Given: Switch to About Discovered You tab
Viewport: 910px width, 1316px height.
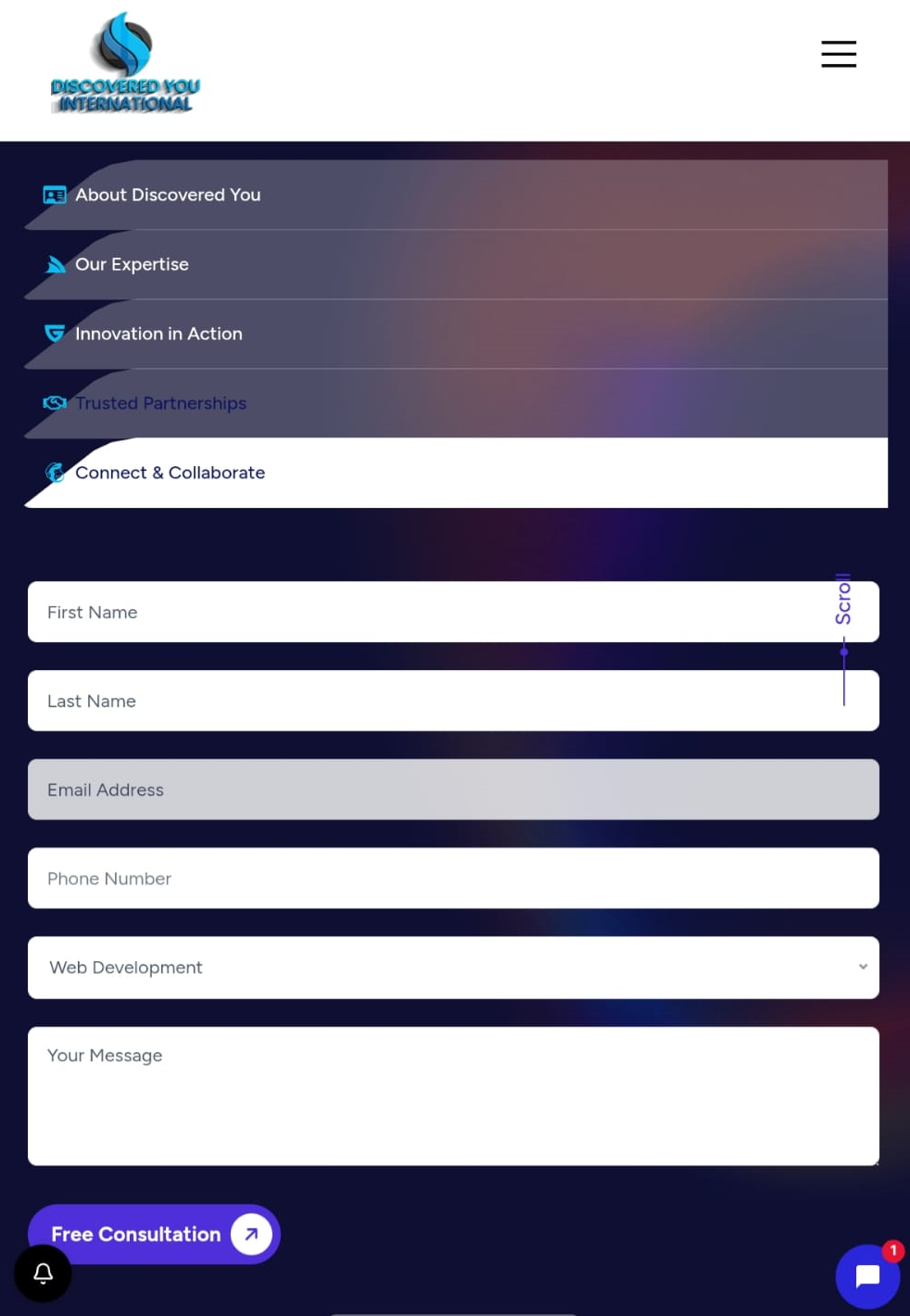Looking at the screenshot, I should tap(168, 195).
